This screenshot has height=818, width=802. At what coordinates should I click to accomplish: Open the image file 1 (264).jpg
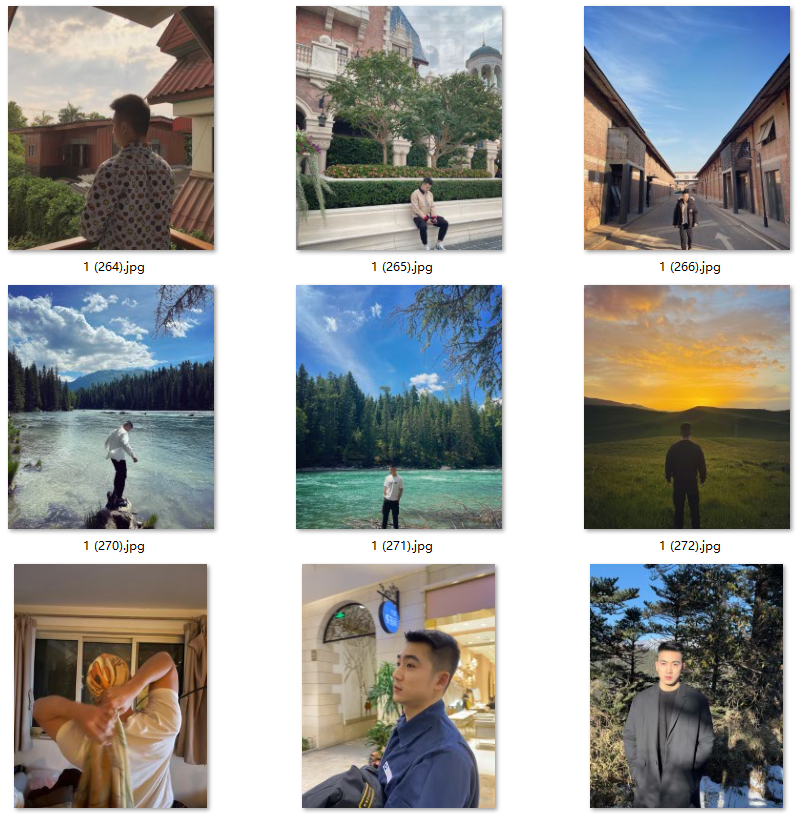[111, 128]
